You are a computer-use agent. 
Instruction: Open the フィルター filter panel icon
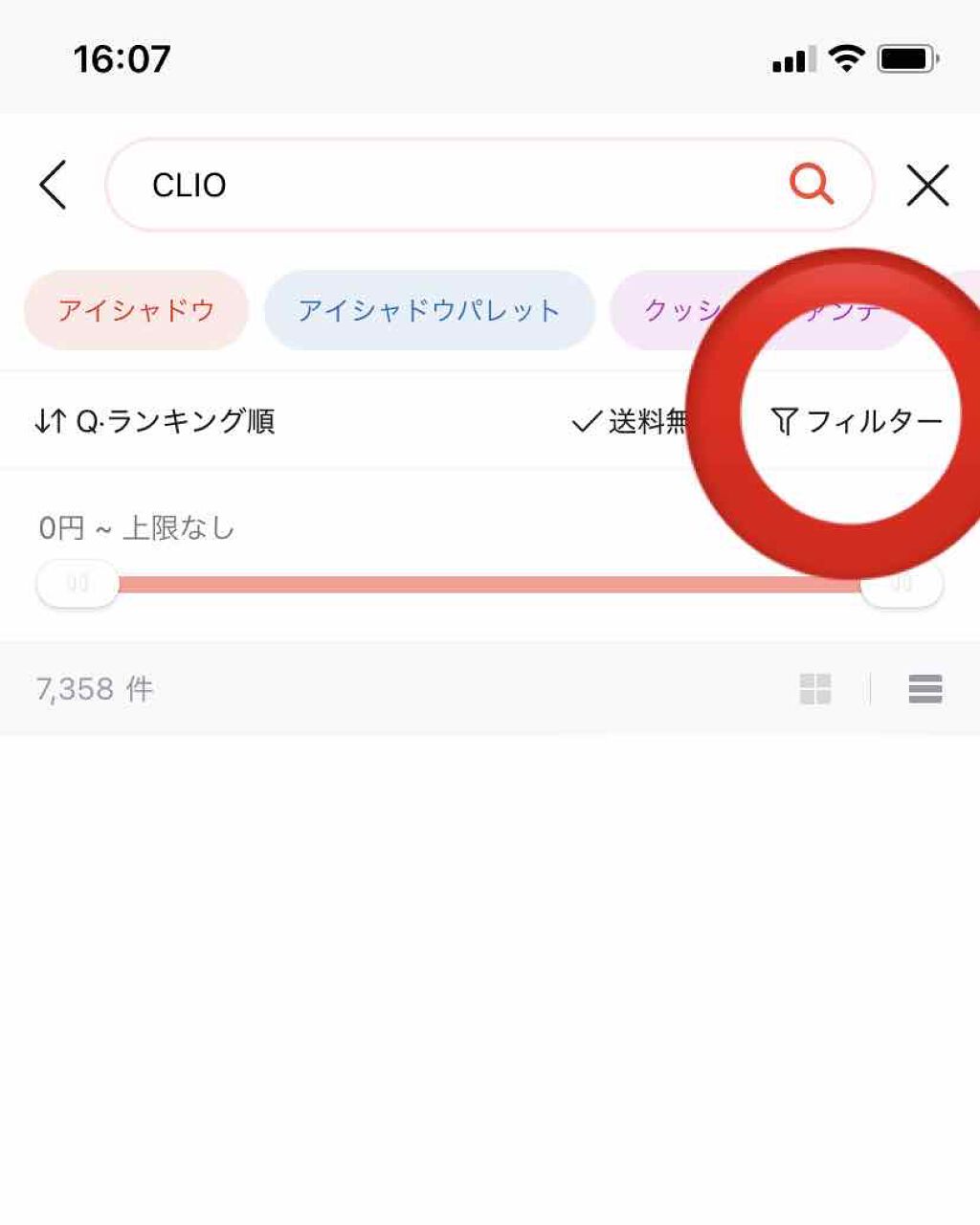[x=786, y=420]
